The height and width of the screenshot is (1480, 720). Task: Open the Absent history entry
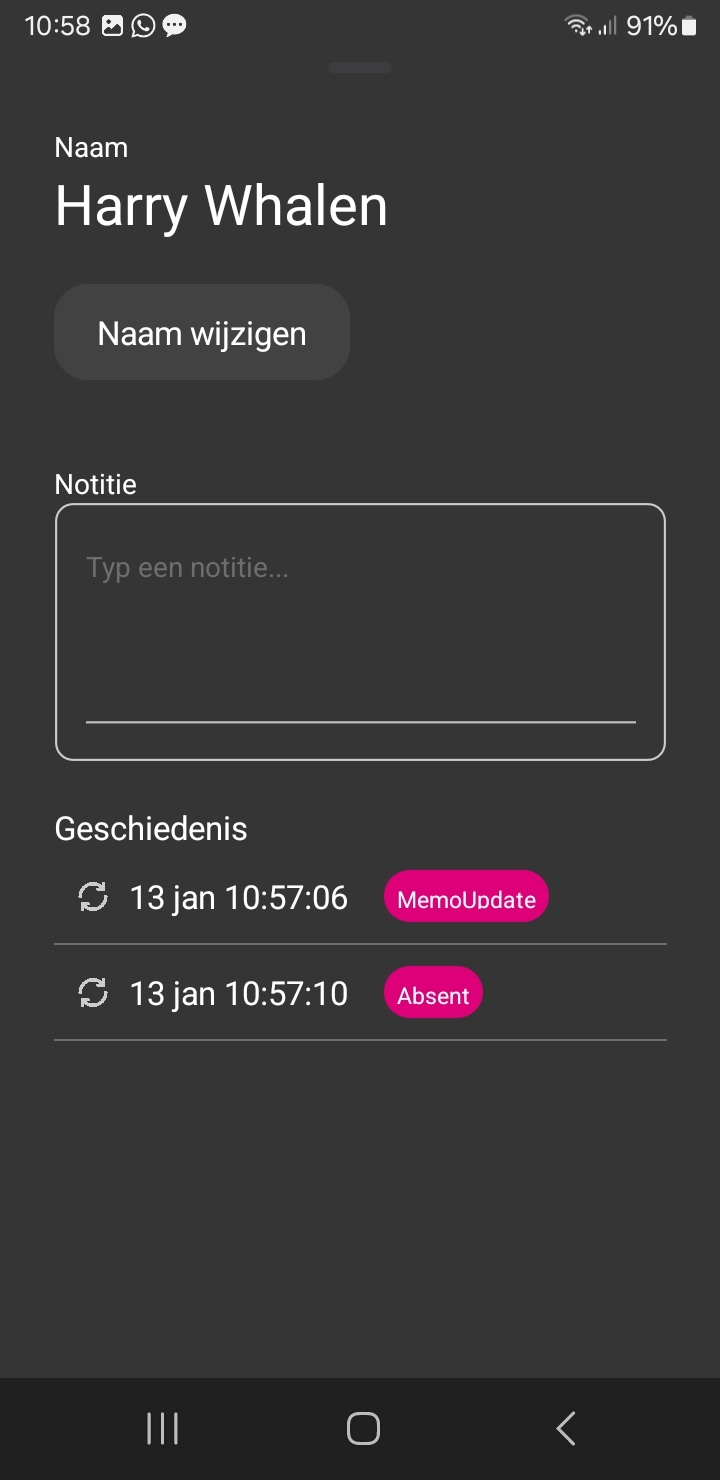click(x=360, y=994)
